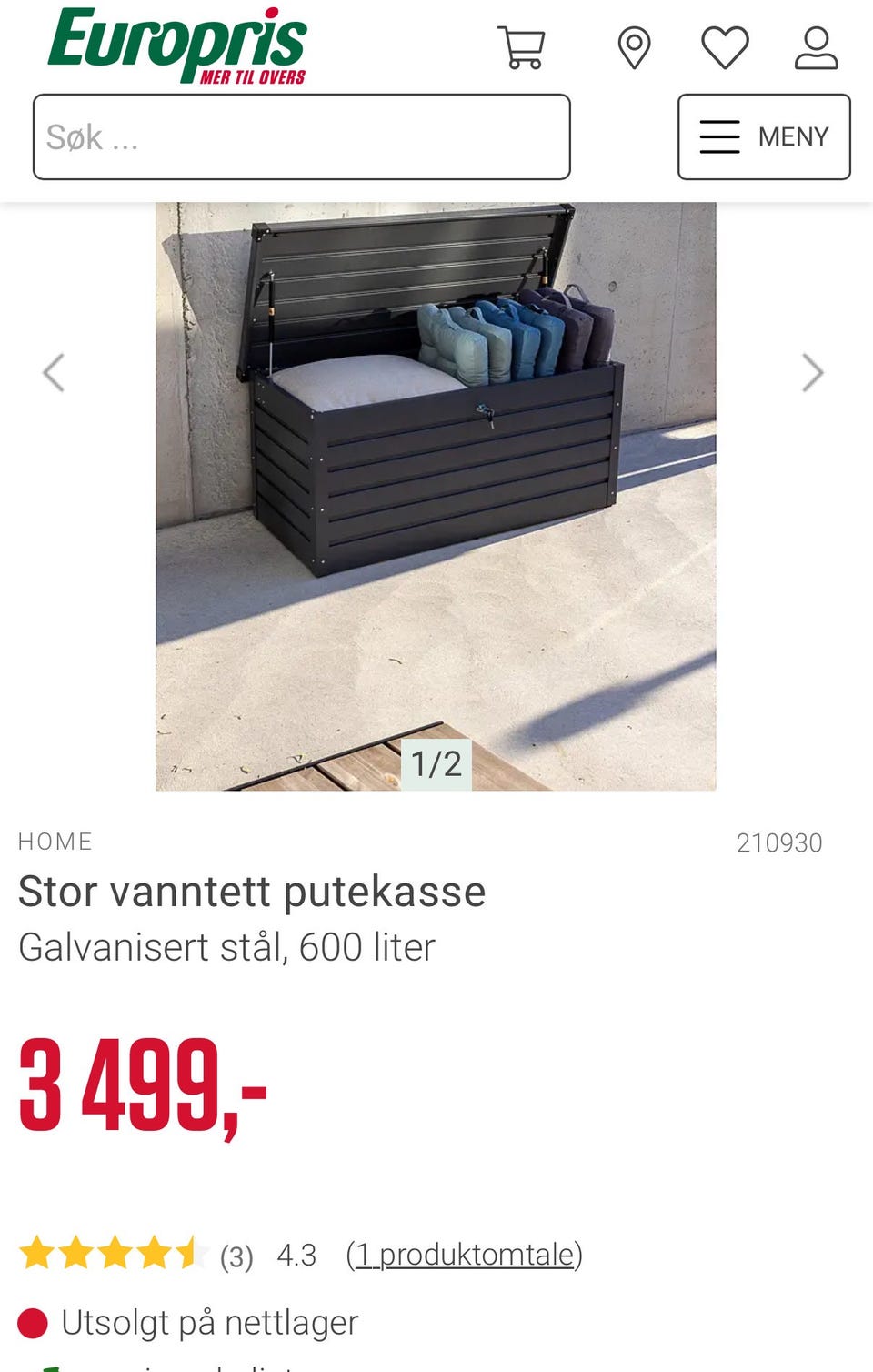The image size is (873, 1372).
Task: Click the account profile icon
Action: 816,47
